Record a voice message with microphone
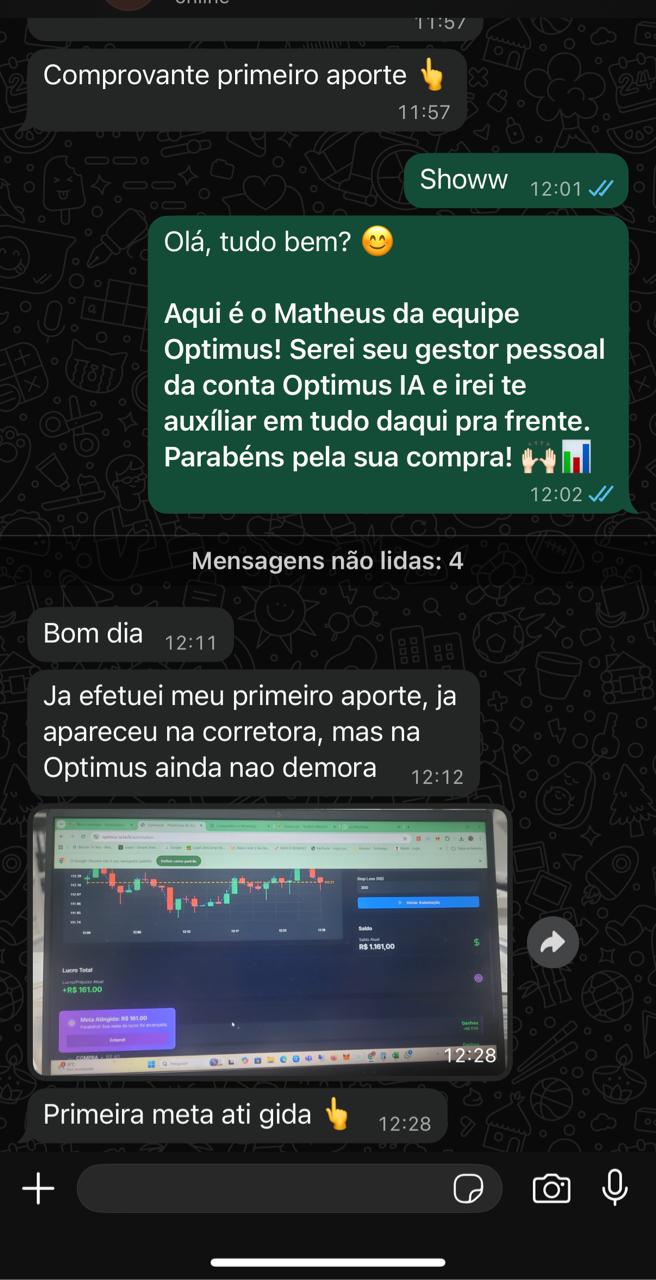 pyautogui.click(x=615, y=1187)
